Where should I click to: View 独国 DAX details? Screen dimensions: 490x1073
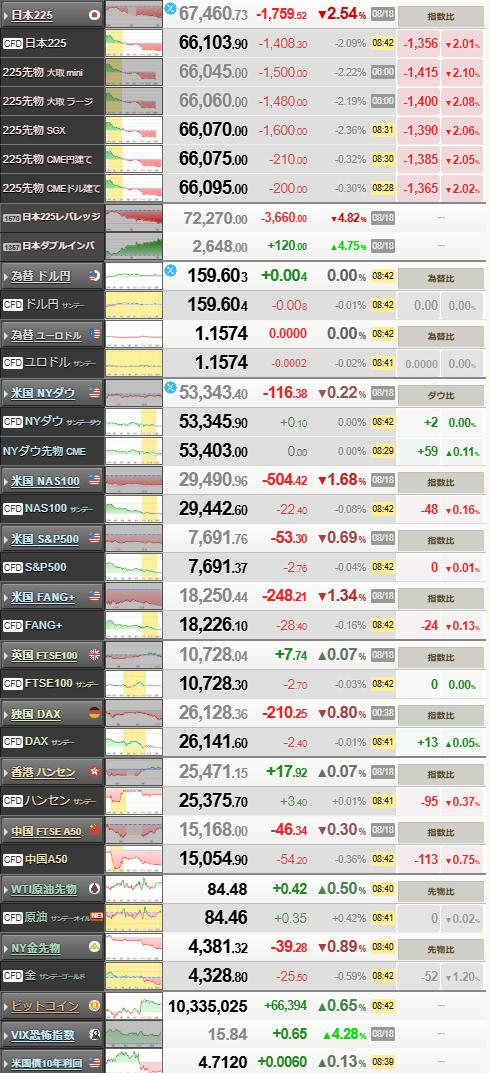pyautogui.click(x=36, y=714)
